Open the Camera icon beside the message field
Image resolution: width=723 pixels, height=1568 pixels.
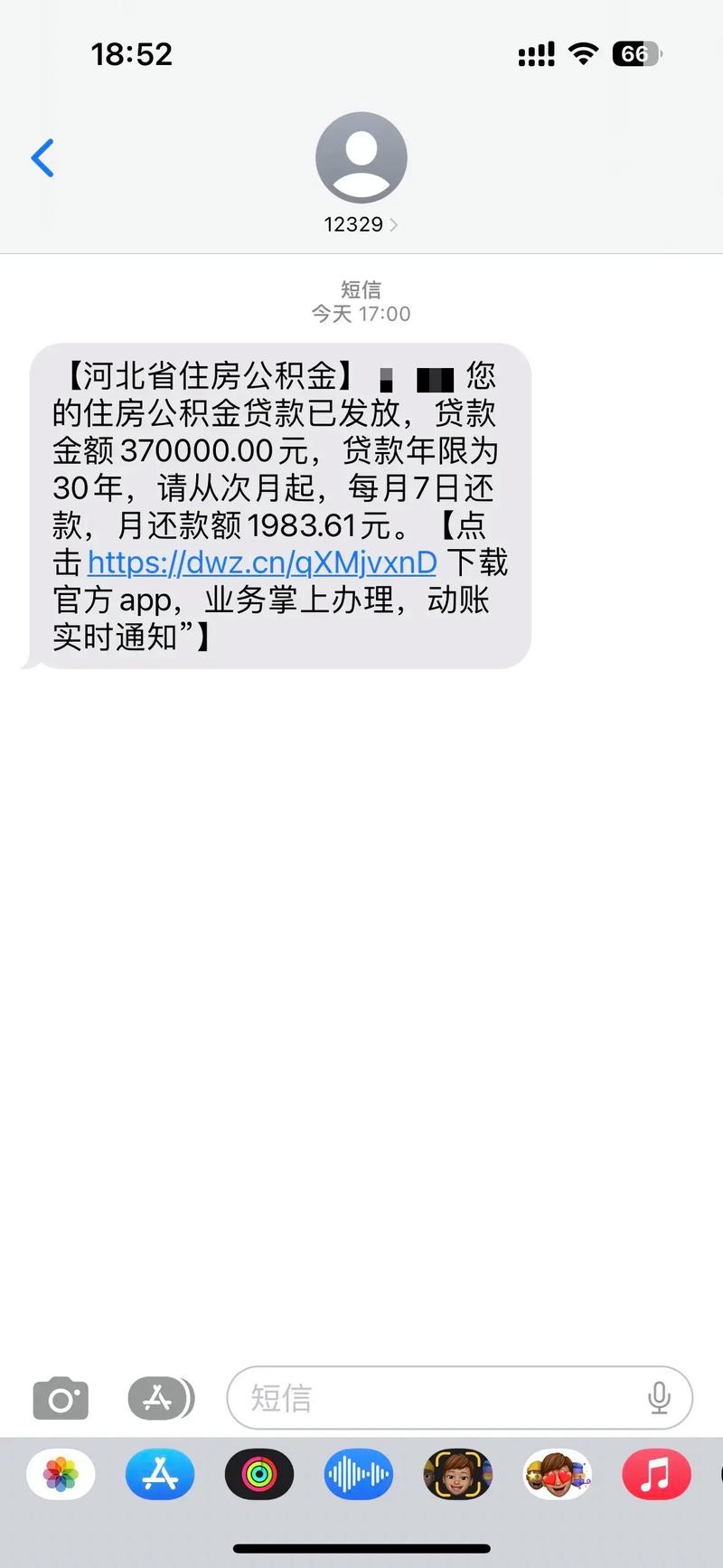[60, 1398]
